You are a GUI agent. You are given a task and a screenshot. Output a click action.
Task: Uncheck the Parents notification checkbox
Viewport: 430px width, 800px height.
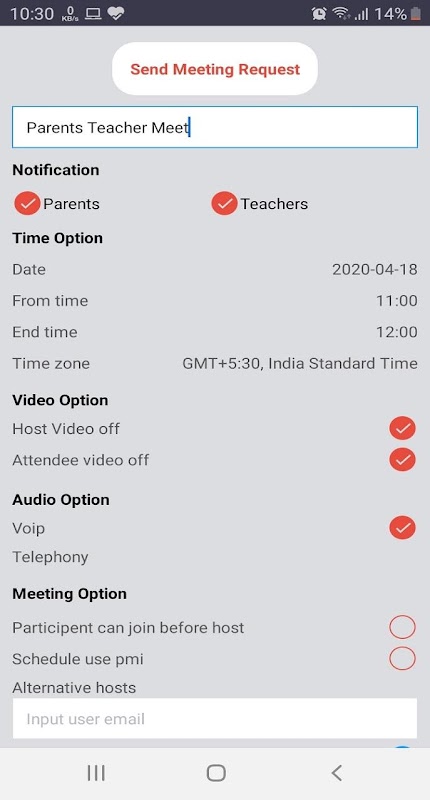(x=27, y=204)
